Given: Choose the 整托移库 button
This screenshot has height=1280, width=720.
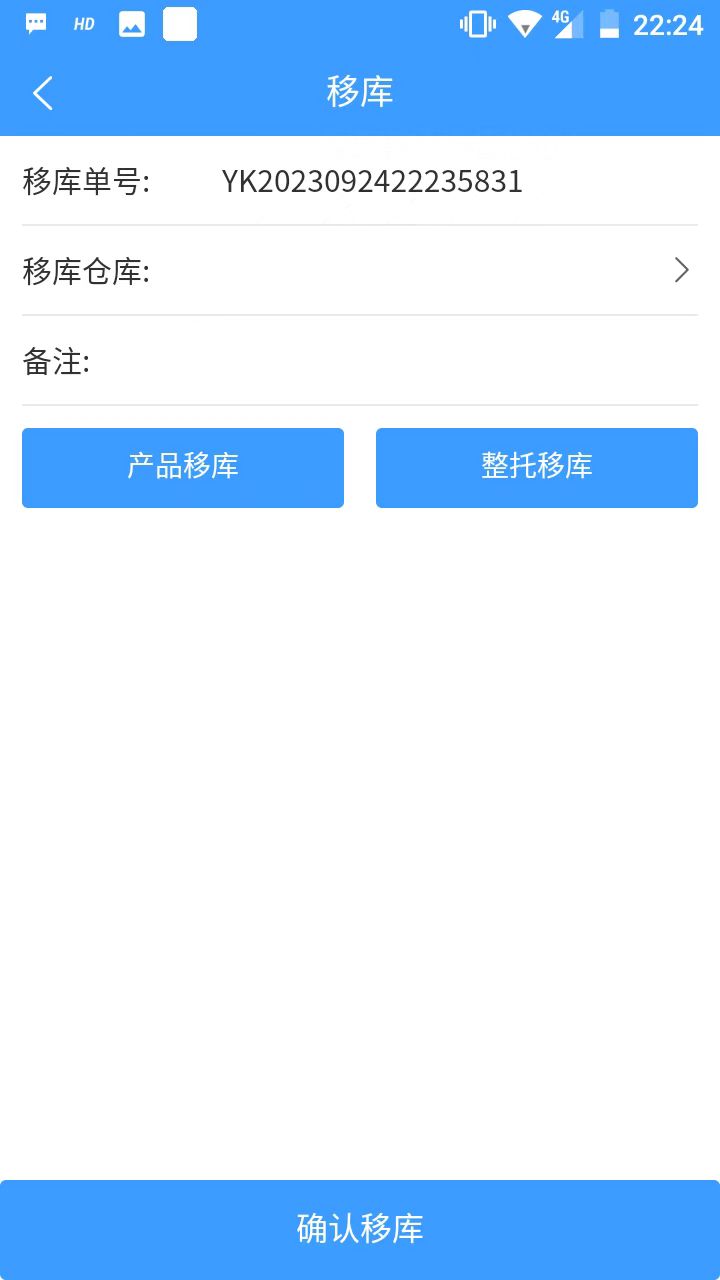Looking at the screenshot, I should point(537,468).
